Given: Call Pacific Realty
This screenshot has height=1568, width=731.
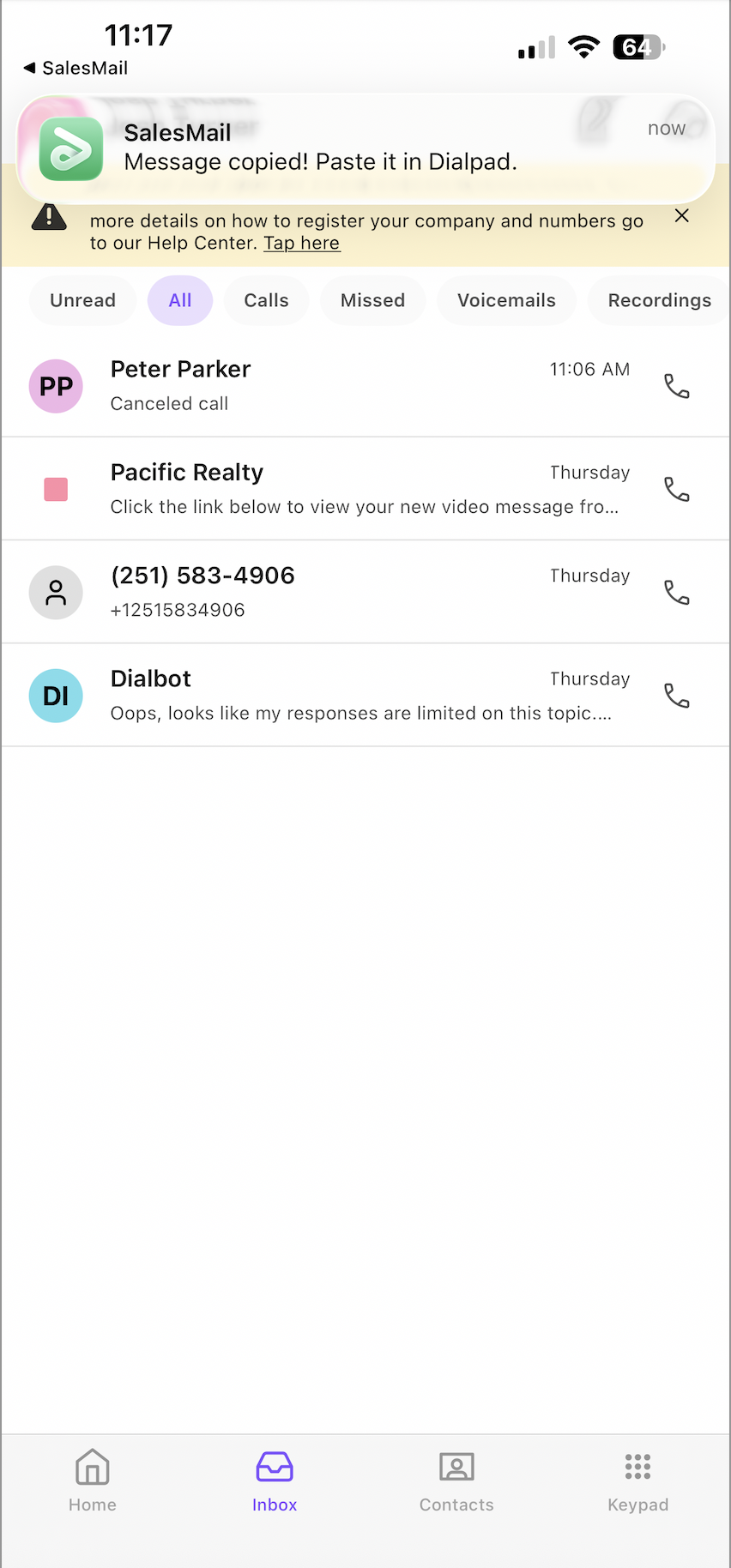Looking at the screenshot, I should click(x=677, y=489).
